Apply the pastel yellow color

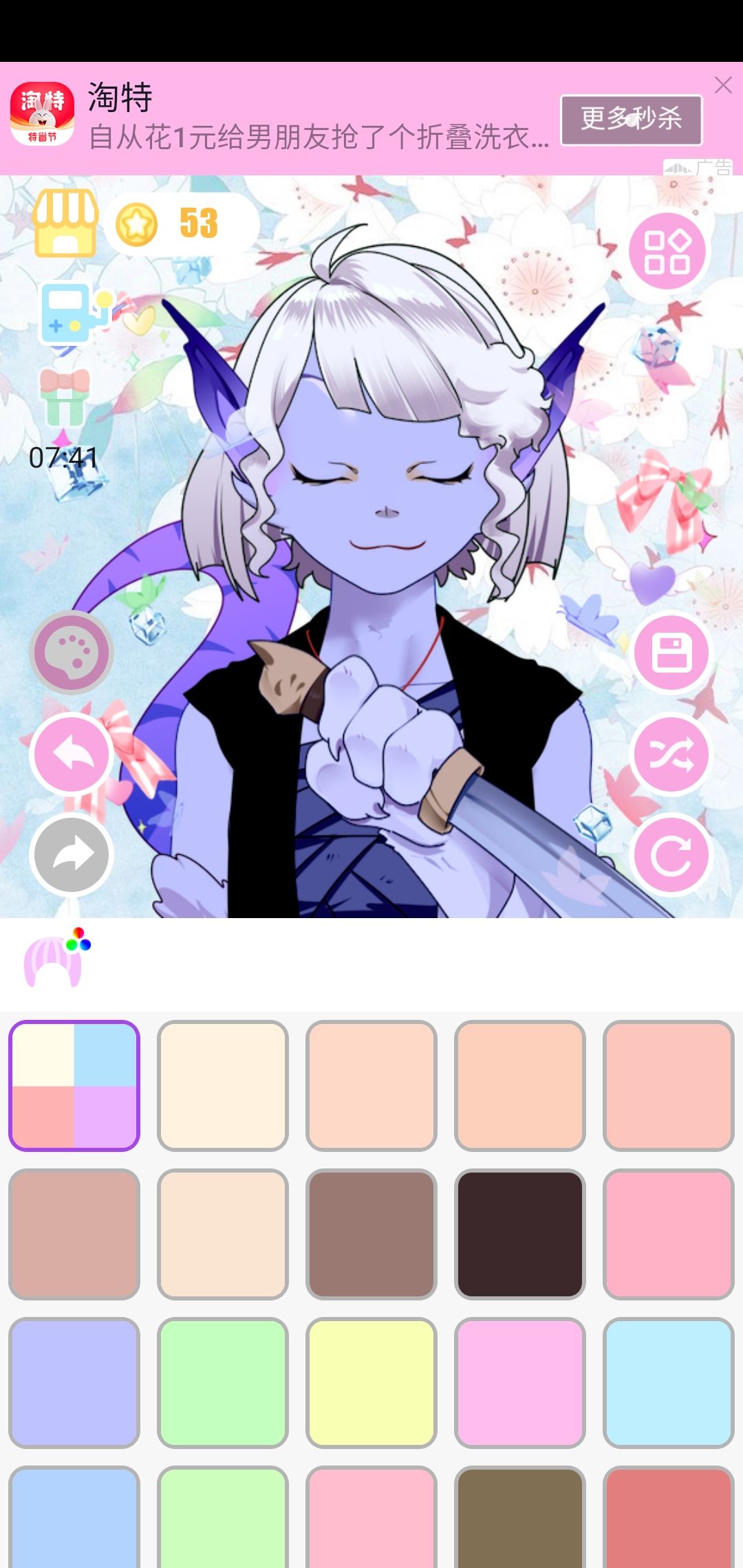click(x=371, y=1382)
